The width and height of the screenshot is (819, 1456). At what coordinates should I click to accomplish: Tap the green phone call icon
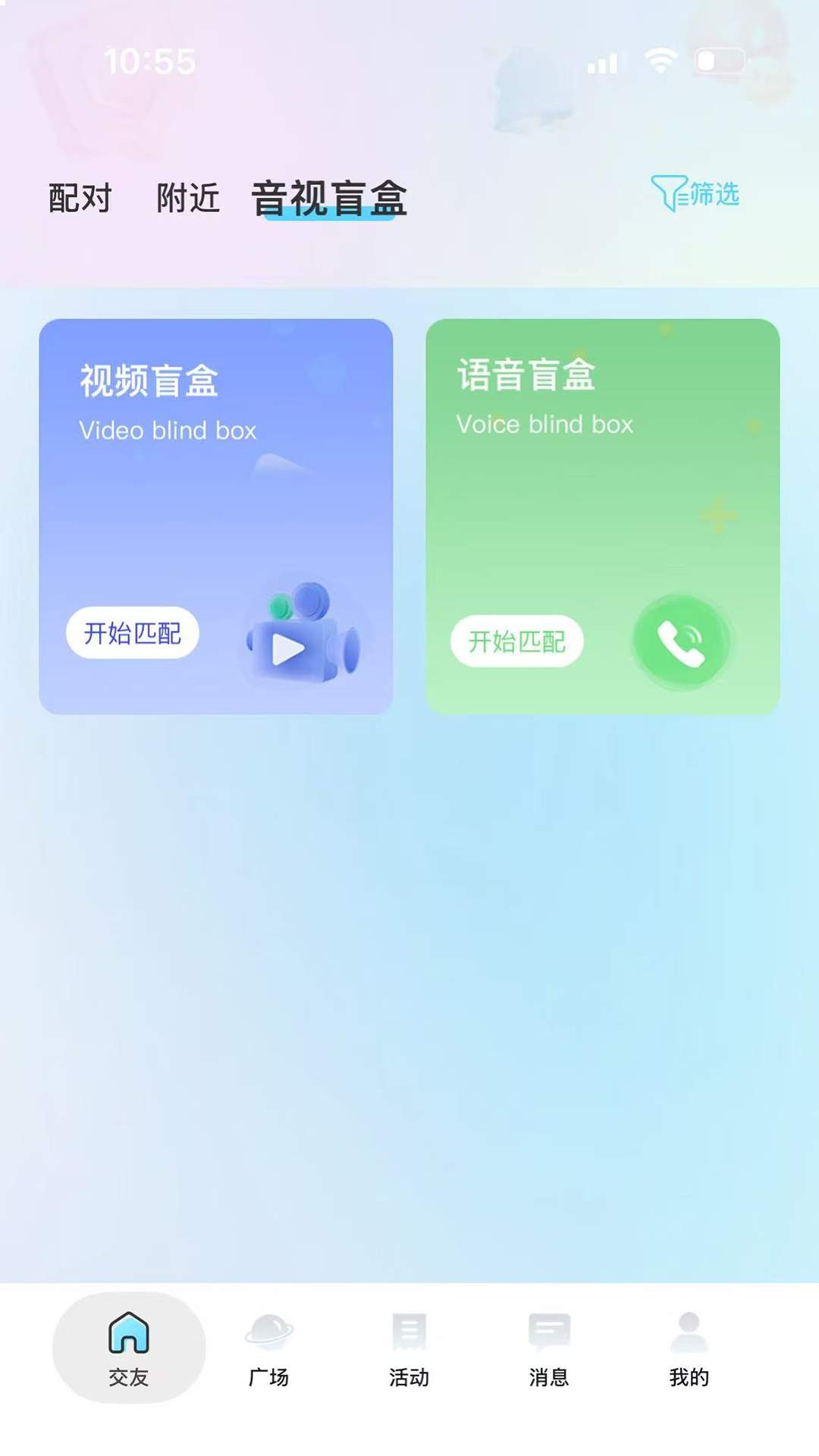[681, 642]
